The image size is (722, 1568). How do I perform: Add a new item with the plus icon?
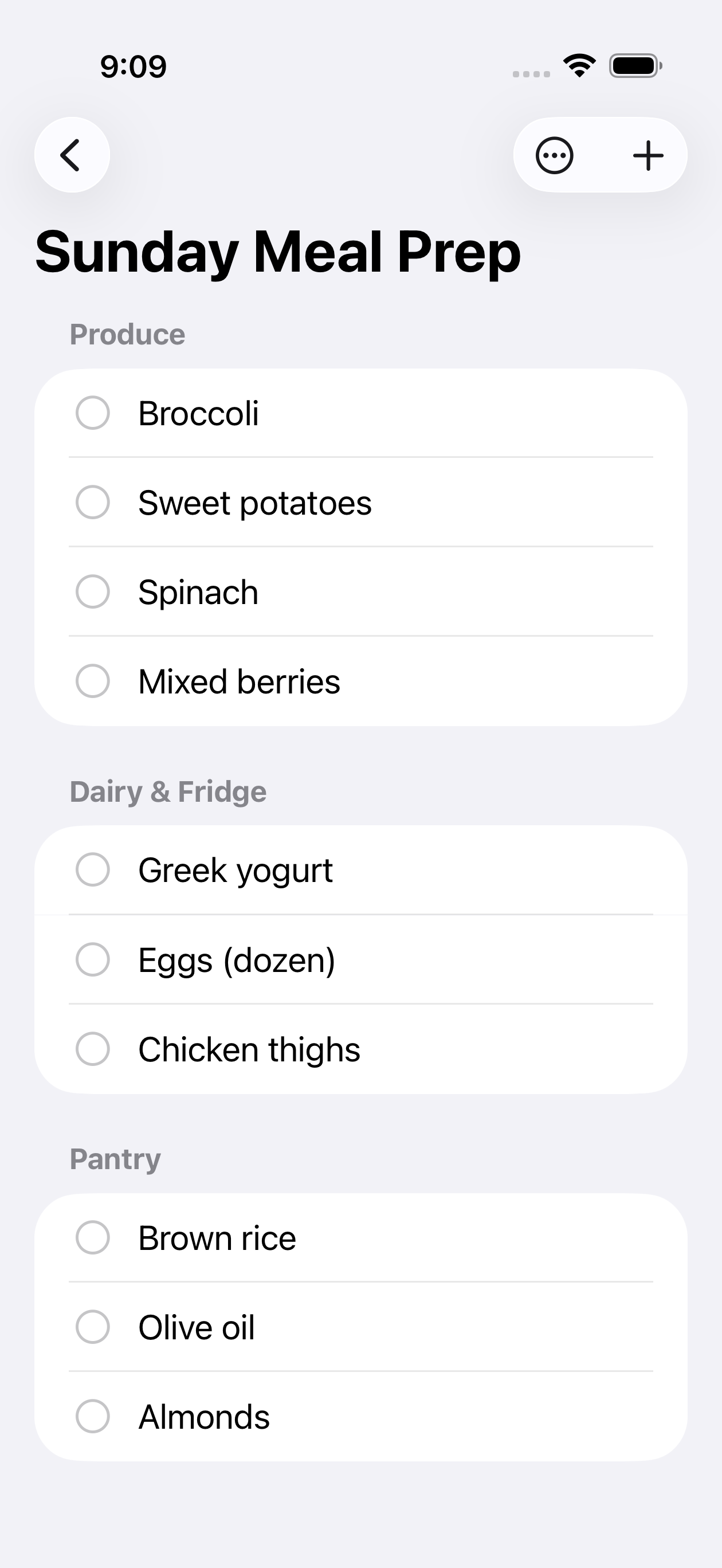coord(647,155)
